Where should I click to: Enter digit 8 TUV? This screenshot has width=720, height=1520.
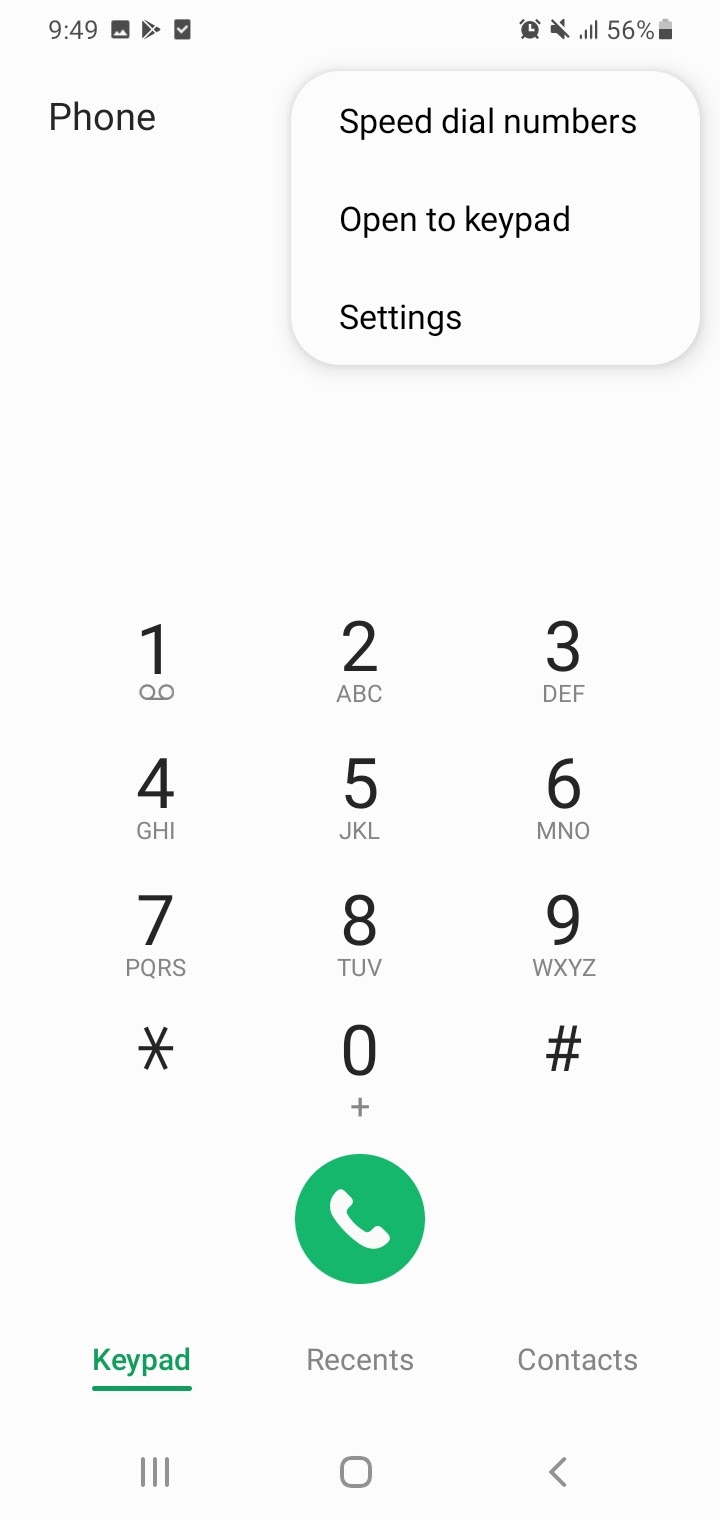pos(360,935)
